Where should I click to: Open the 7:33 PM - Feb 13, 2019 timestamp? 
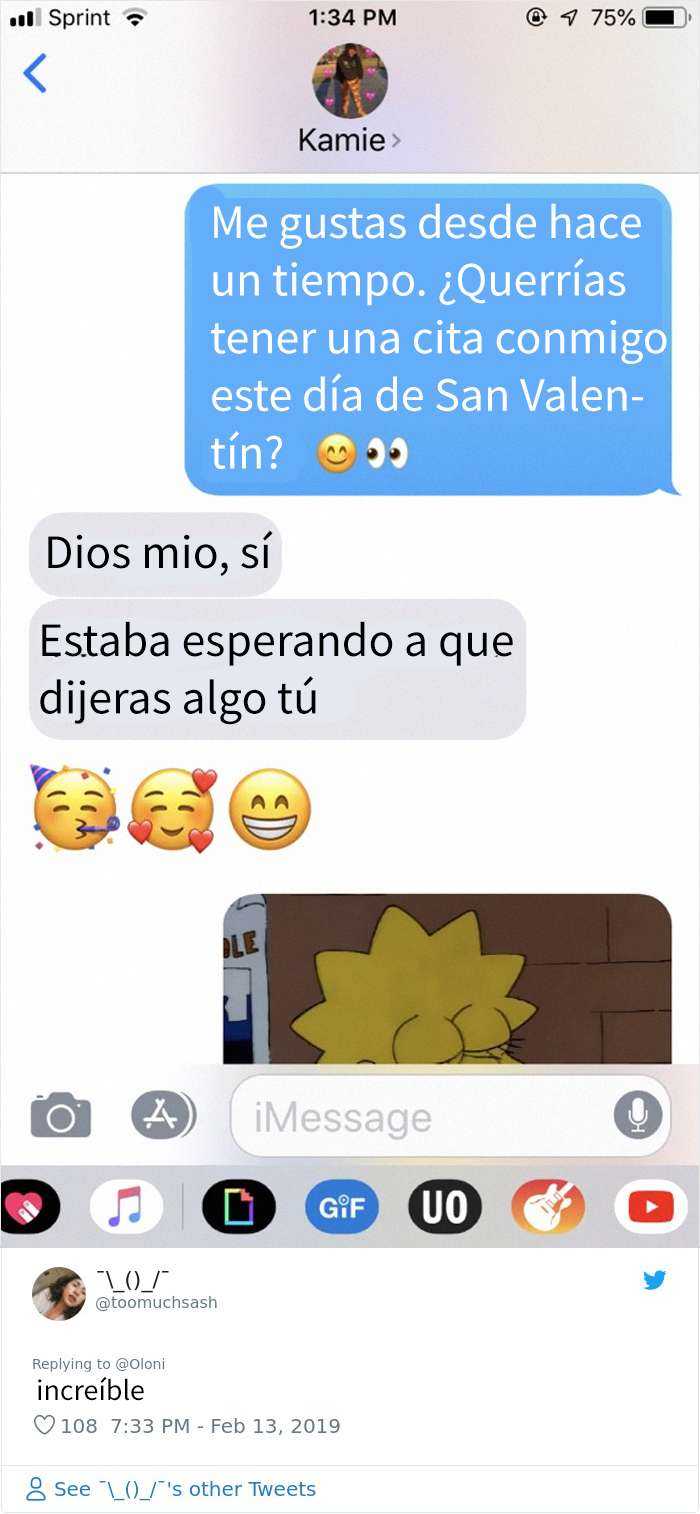tap(225, 1425)
